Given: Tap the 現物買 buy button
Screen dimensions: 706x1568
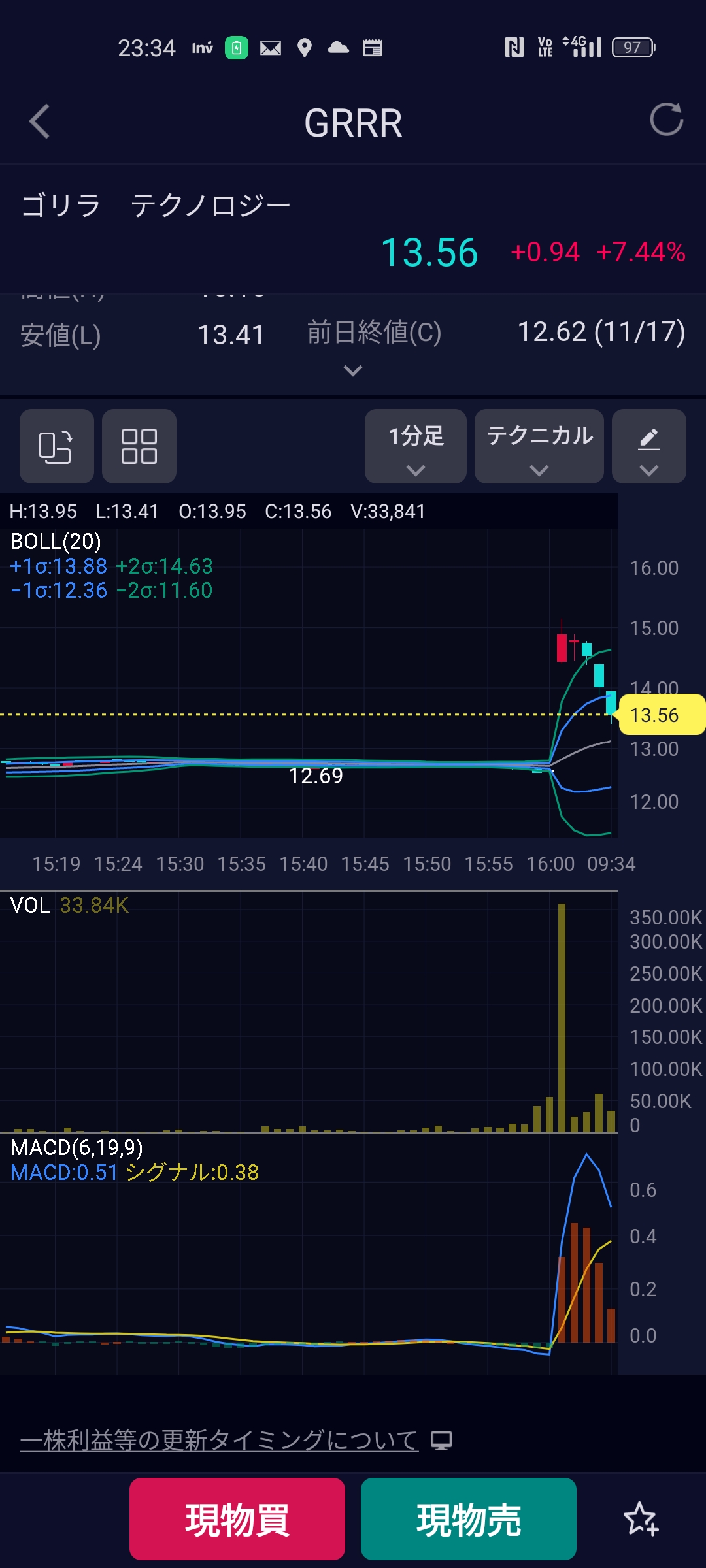Looking at the screenshot, I should coord(237,1519).
